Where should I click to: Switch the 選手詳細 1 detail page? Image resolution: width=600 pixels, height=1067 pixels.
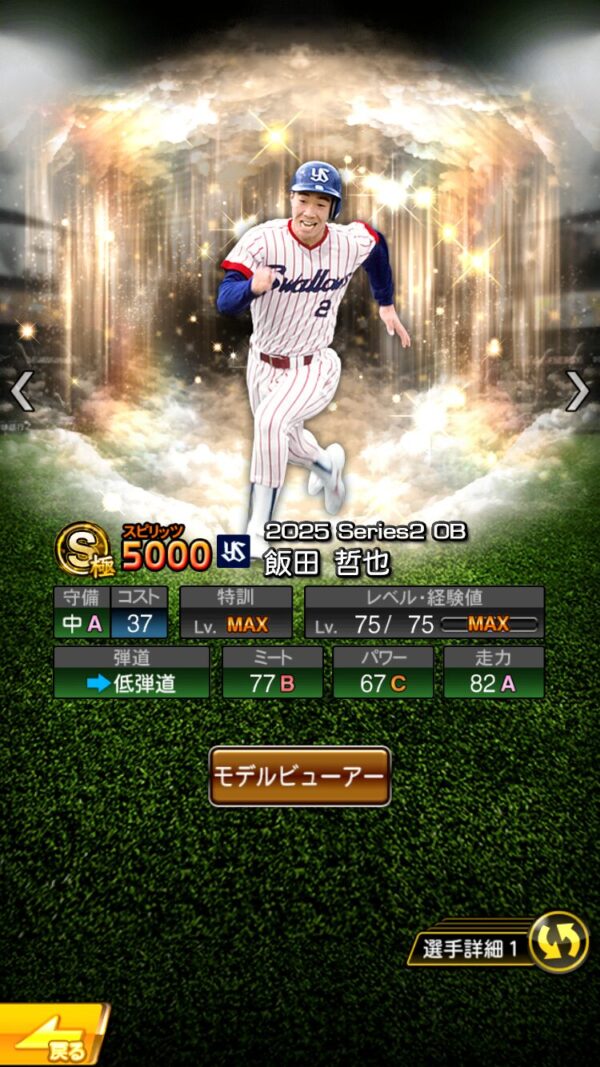[557, 944]
